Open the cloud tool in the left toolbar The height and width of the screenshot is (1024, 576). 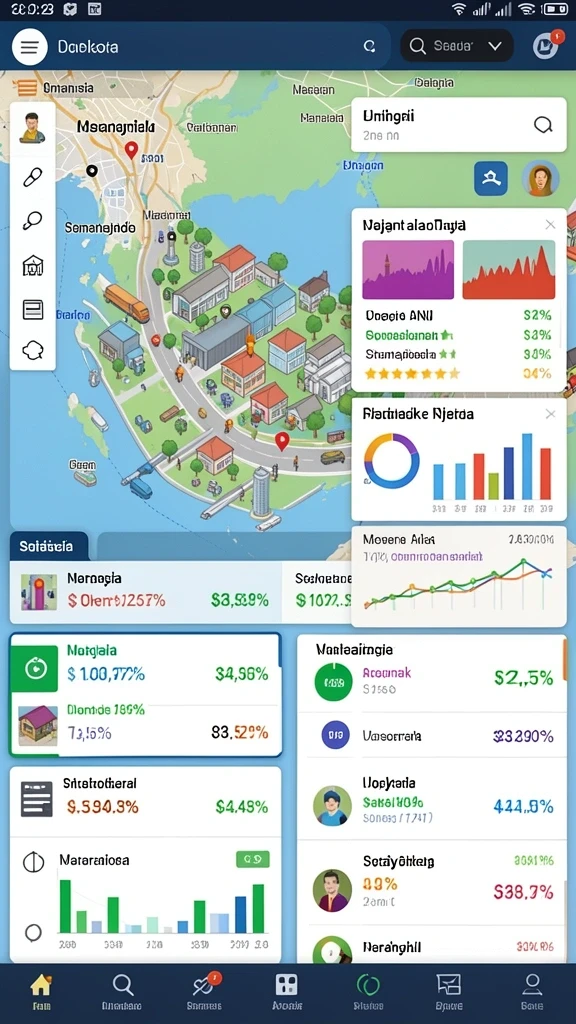pos(33,351)
